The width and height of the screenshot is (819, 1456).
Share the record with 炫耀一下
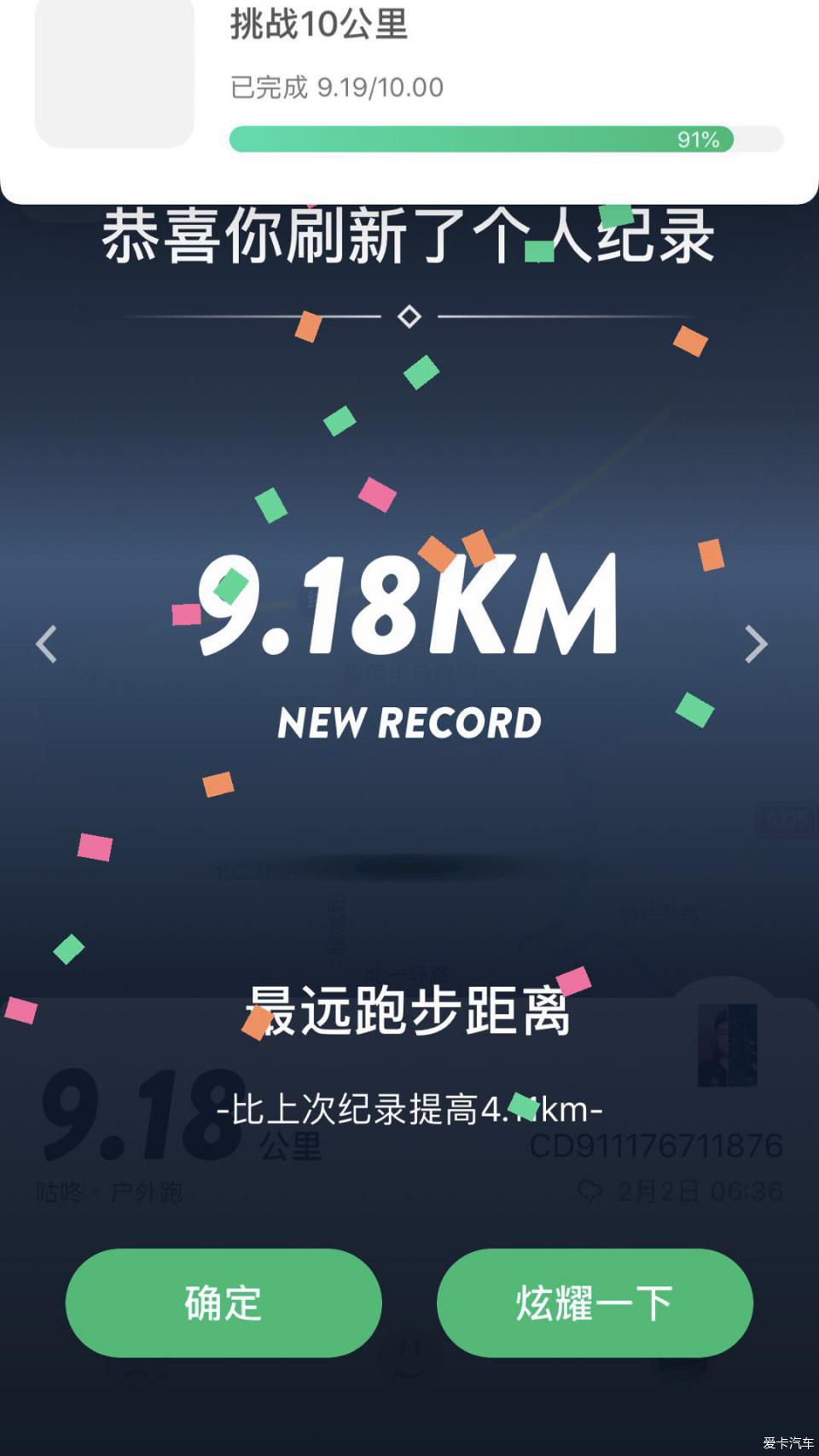click(595, 1302)
